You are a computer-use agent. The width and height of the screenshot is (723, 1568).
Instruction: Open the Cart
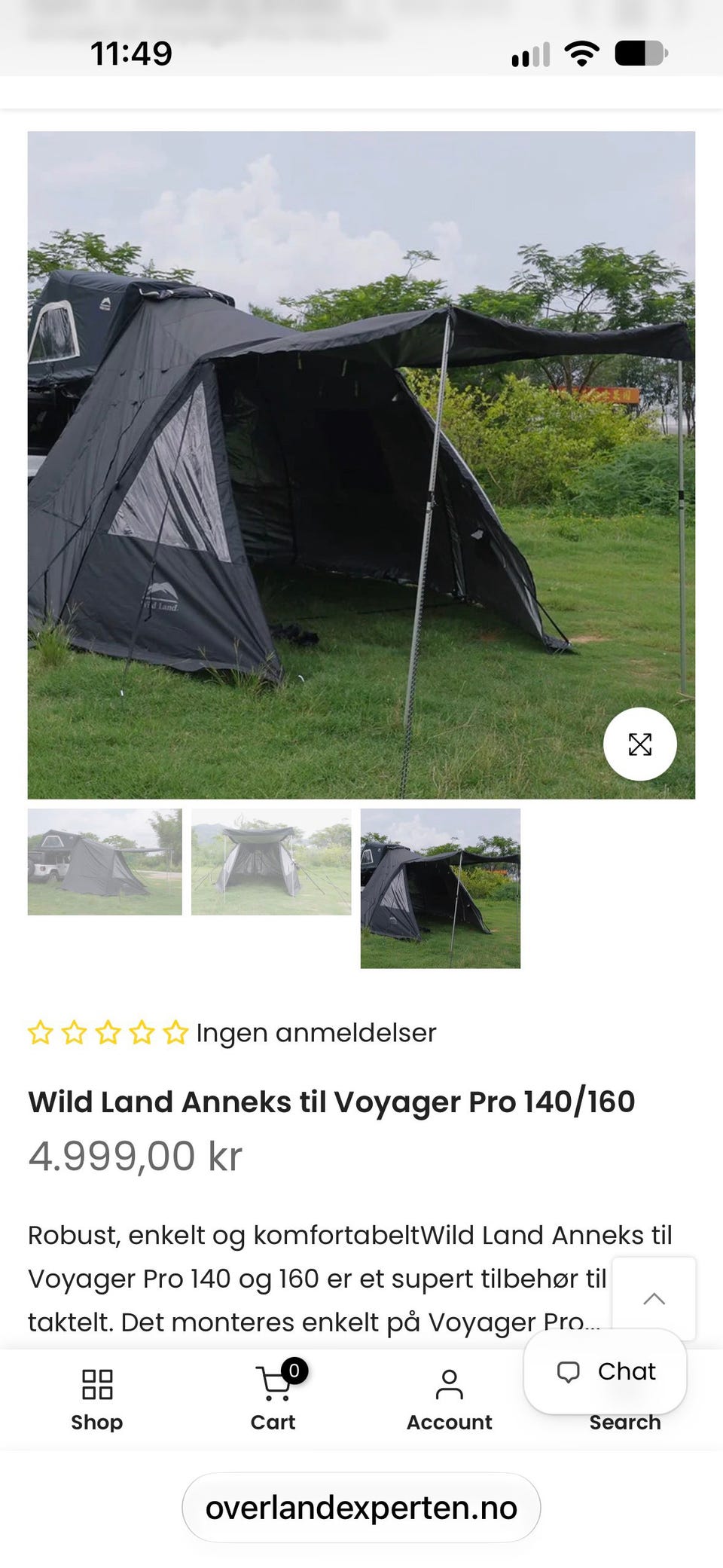274,1400
